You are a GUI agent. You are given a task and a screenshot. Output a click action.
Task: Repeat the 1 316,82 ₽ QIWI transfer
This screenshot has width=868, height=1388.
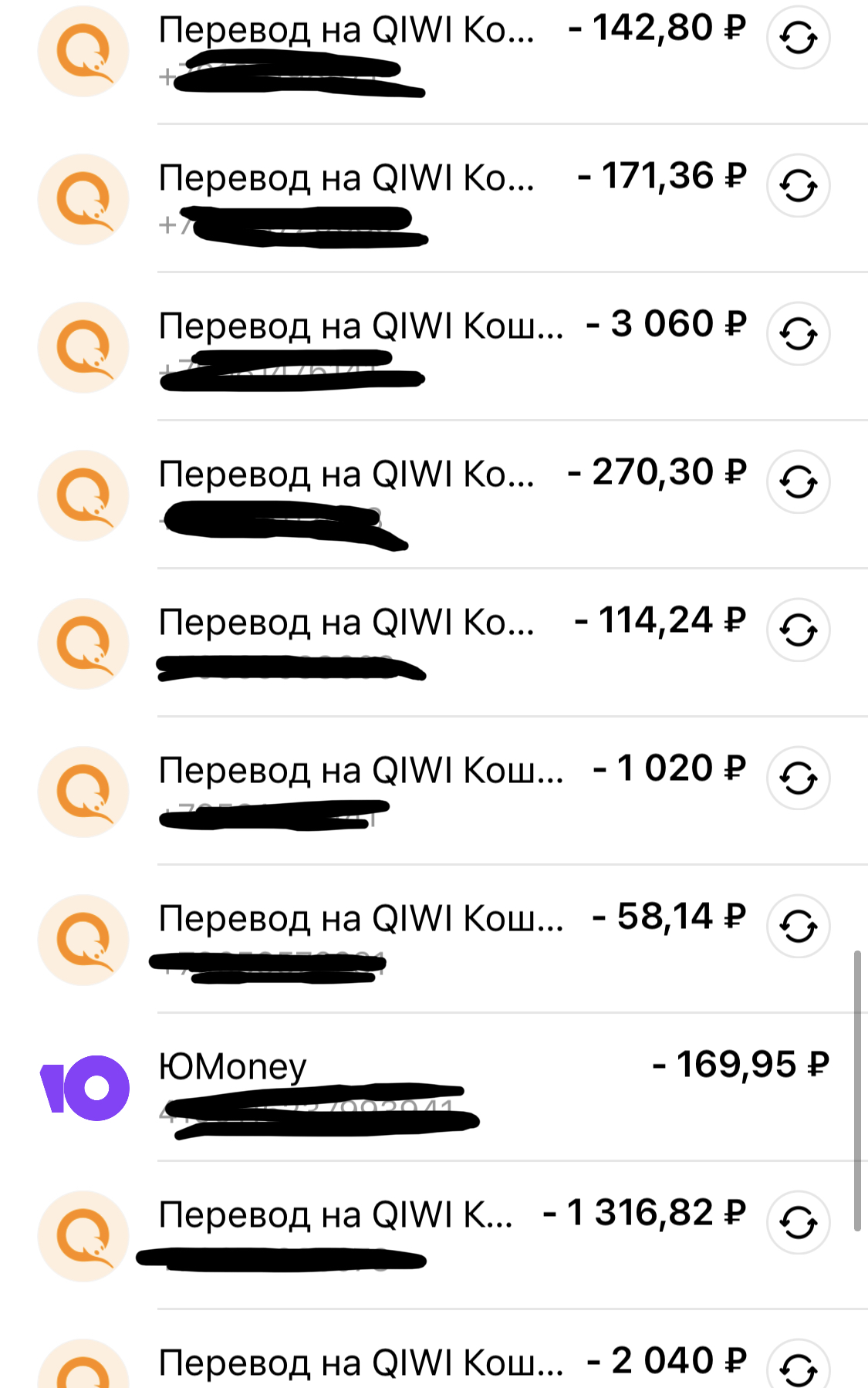tap(798, 1222)
